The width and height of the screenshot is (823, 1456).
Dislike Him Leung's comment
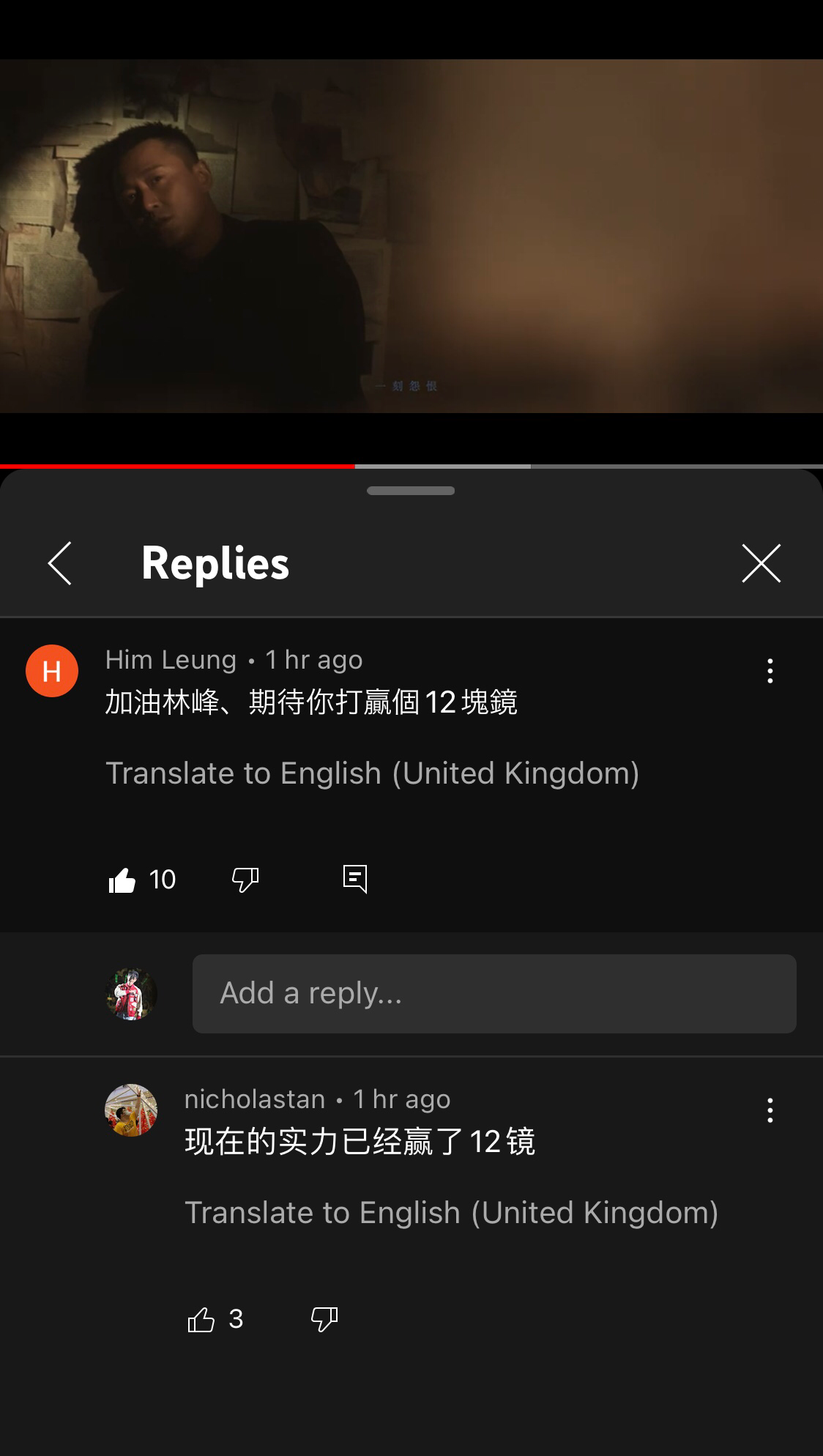click(x=245, y=880)
